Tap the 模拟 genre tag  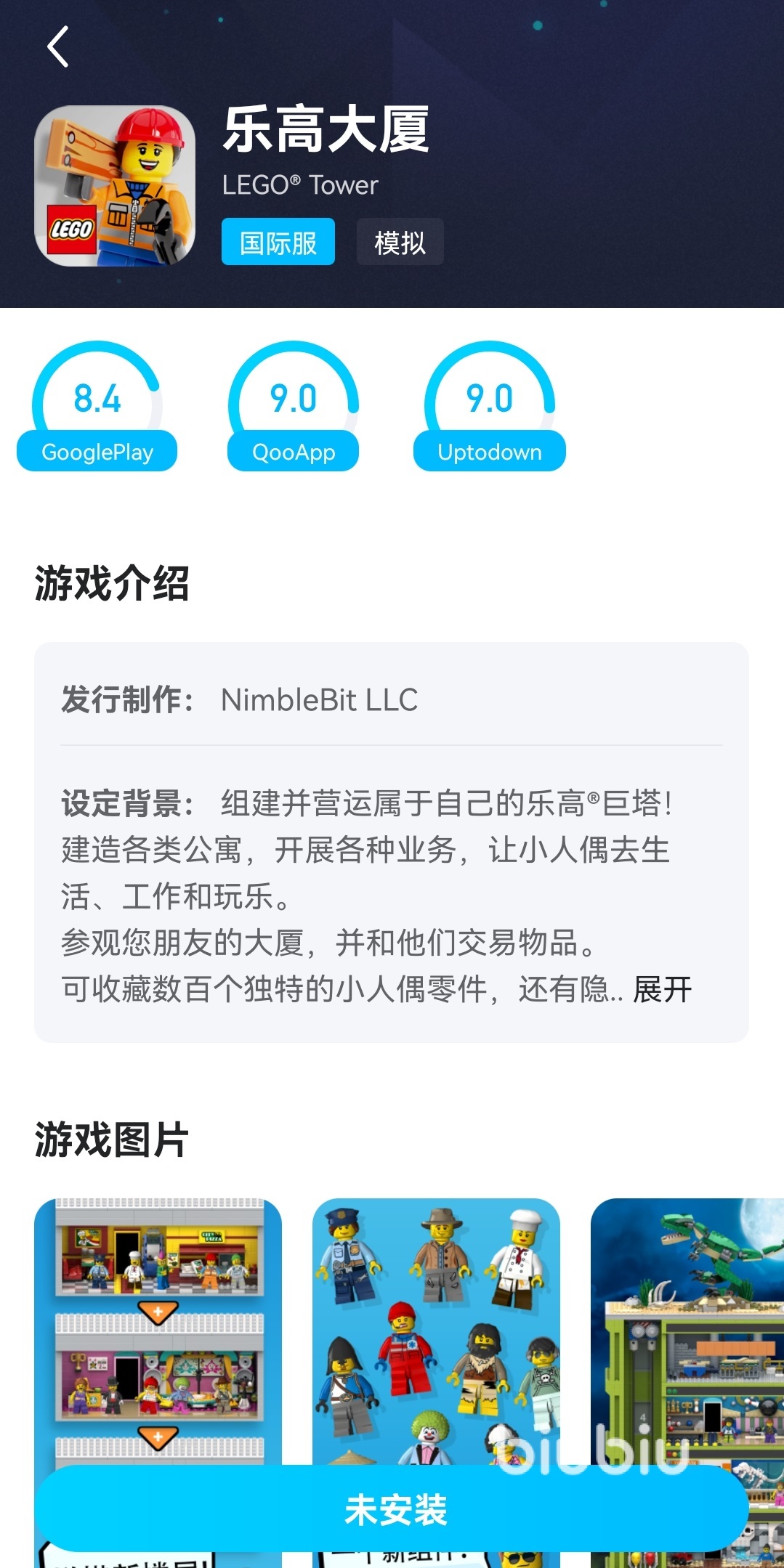(x=400, y=242)
